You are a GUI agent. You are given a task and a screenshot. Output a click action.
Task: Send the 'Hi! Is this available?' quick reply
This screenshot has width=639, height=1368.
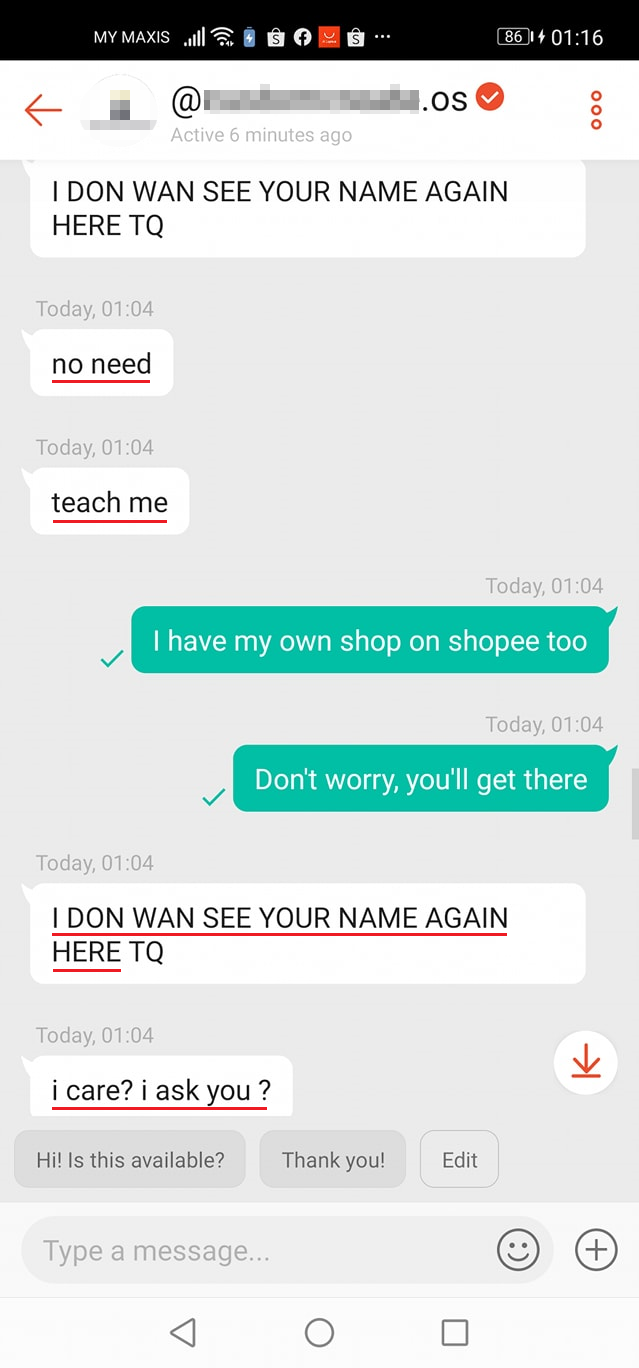click(130, 1160)
